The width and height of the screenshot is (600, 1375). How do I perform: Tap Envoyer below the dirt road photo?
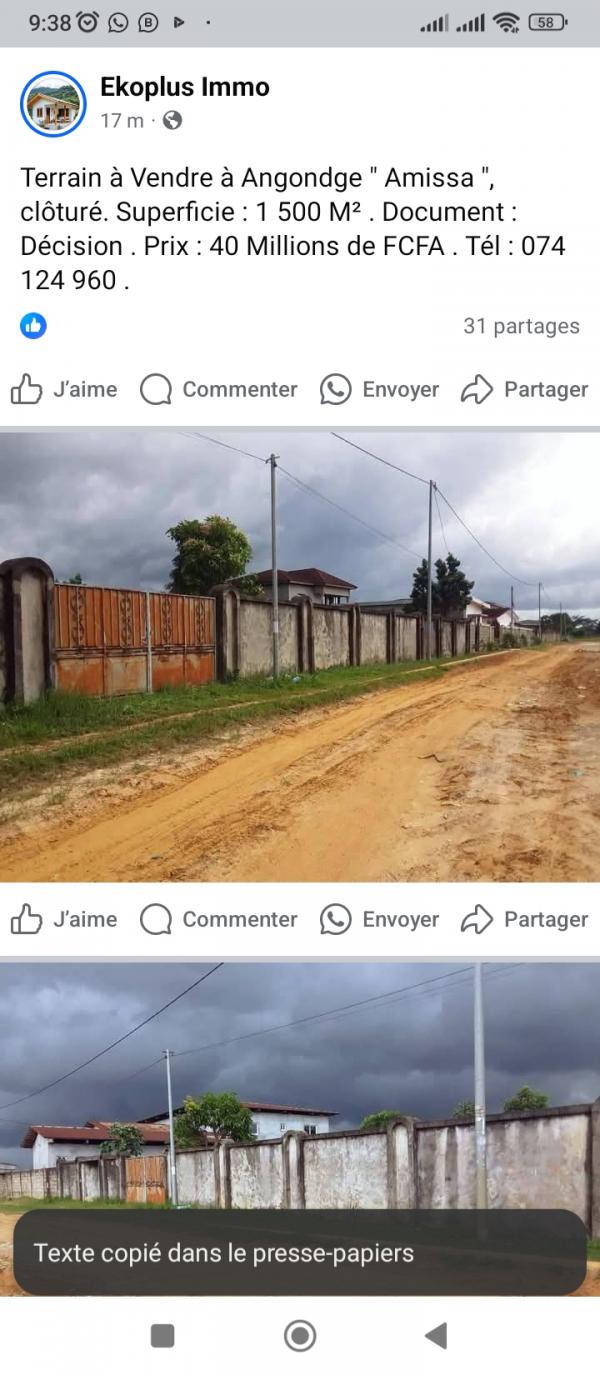pos(380,920)
